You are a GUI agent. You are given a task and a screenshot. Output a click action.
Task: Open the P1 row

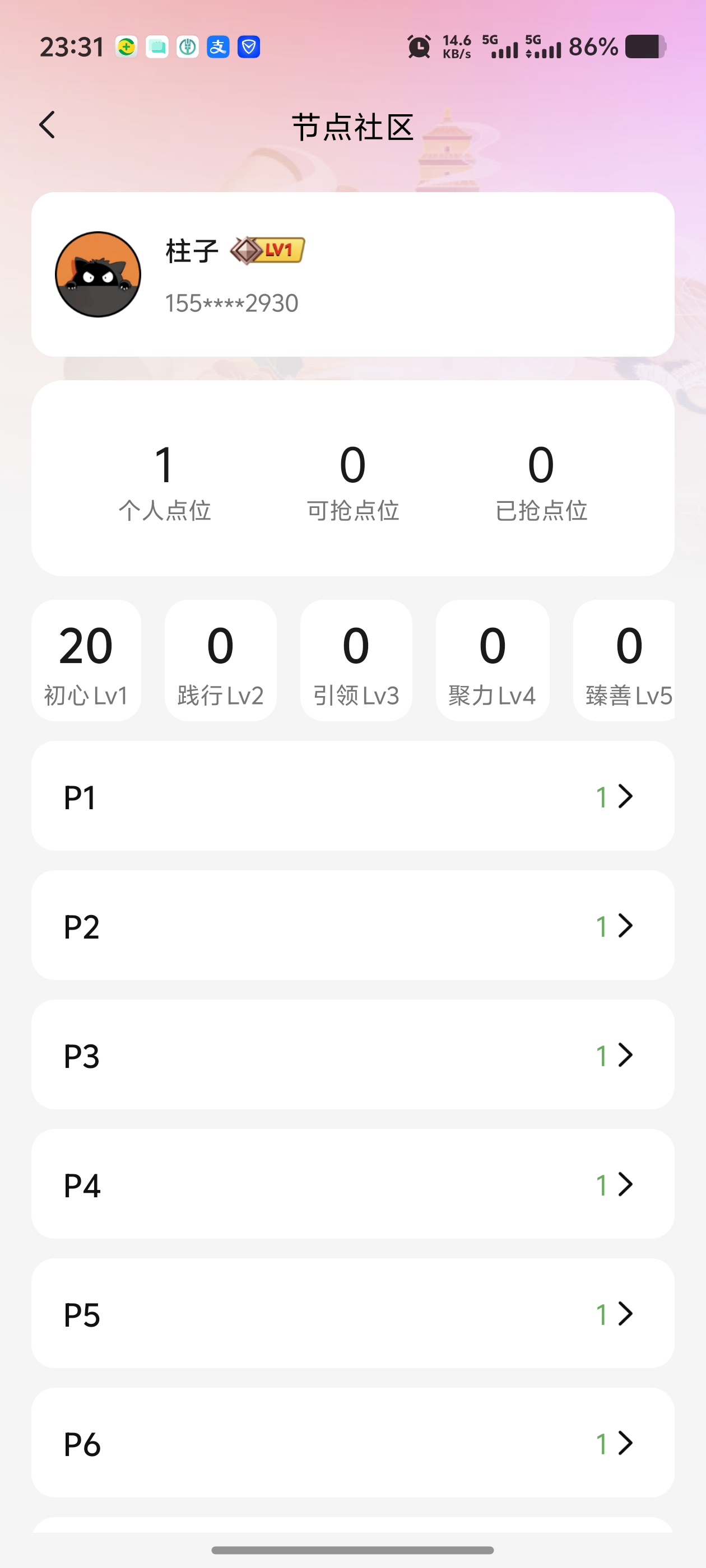click(x=352, y=796)
